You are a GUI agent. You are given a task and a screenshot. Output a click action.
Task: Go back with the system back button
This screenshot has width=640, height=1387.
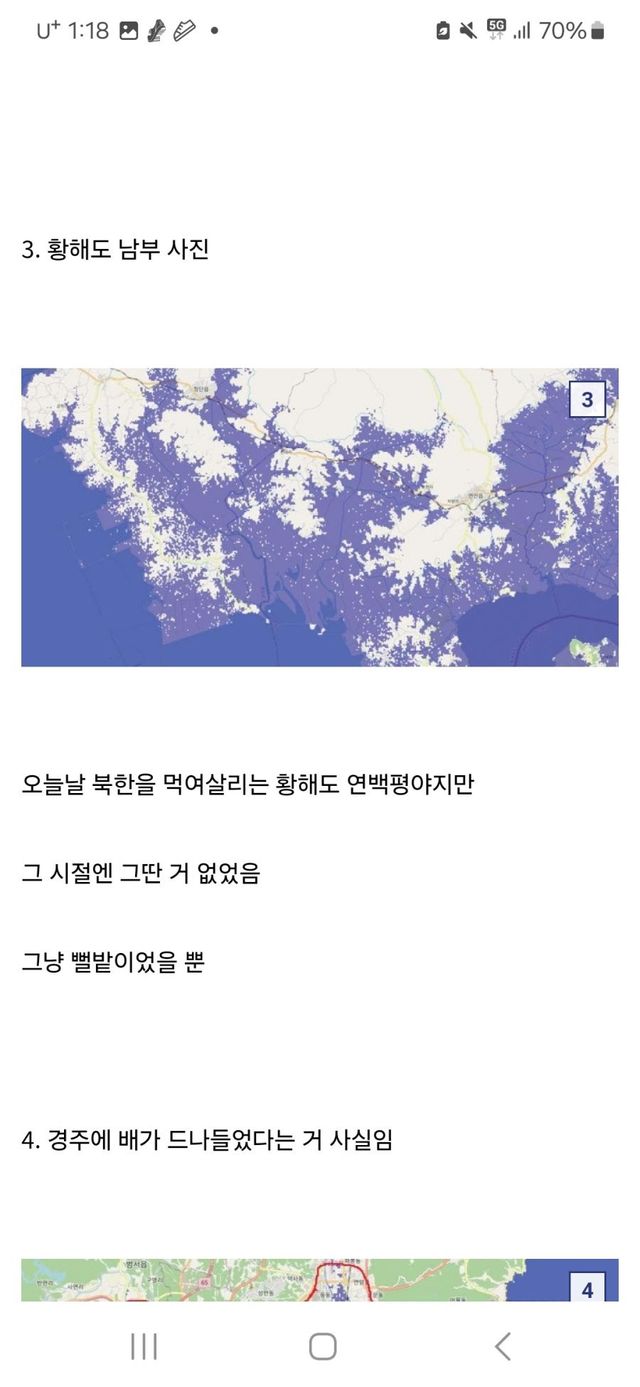(x=502, y=1346)
